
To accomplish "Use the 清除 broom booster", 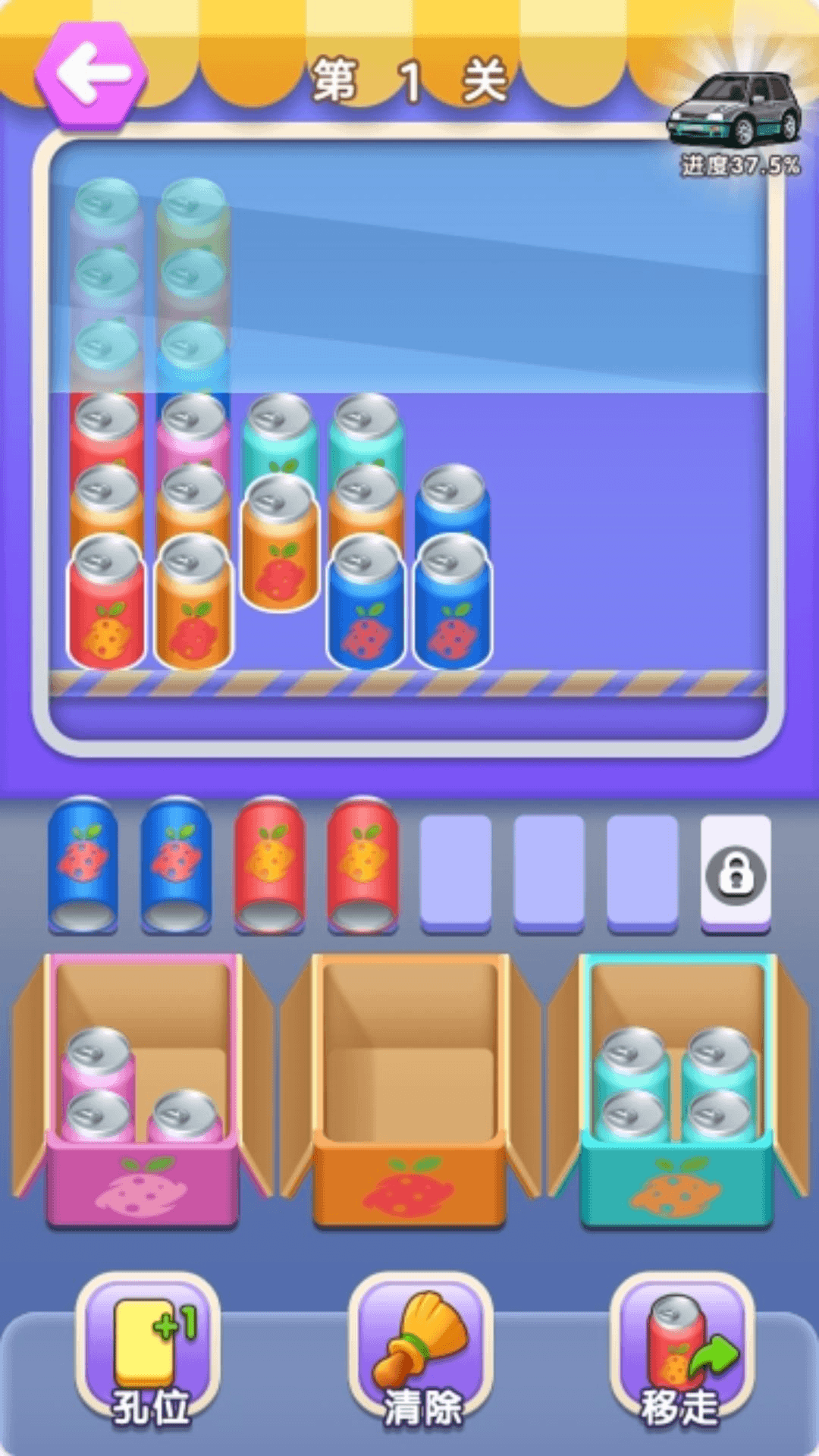I will [421, 1351].
